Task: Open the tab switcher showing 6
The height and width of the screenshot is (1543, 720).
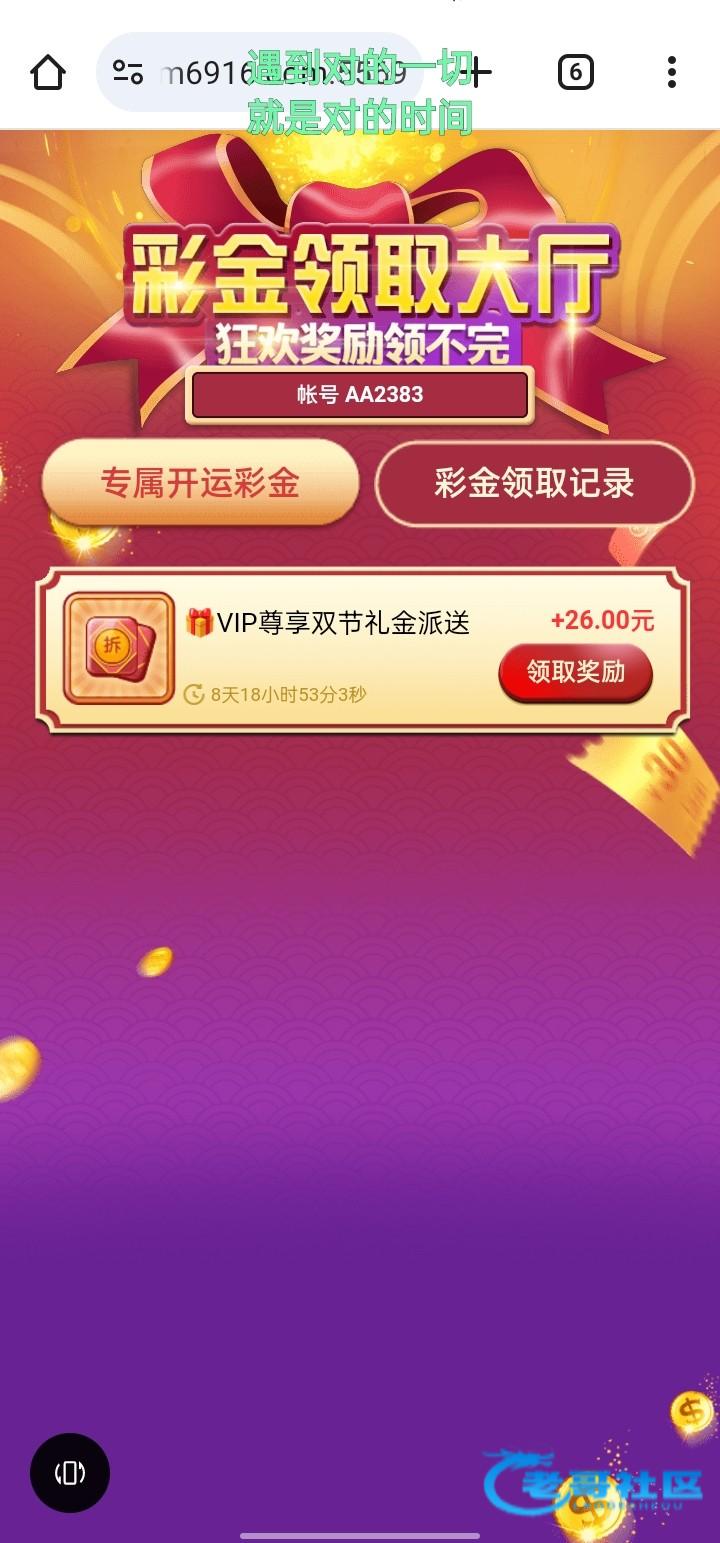Action: (x=575, y=72)
